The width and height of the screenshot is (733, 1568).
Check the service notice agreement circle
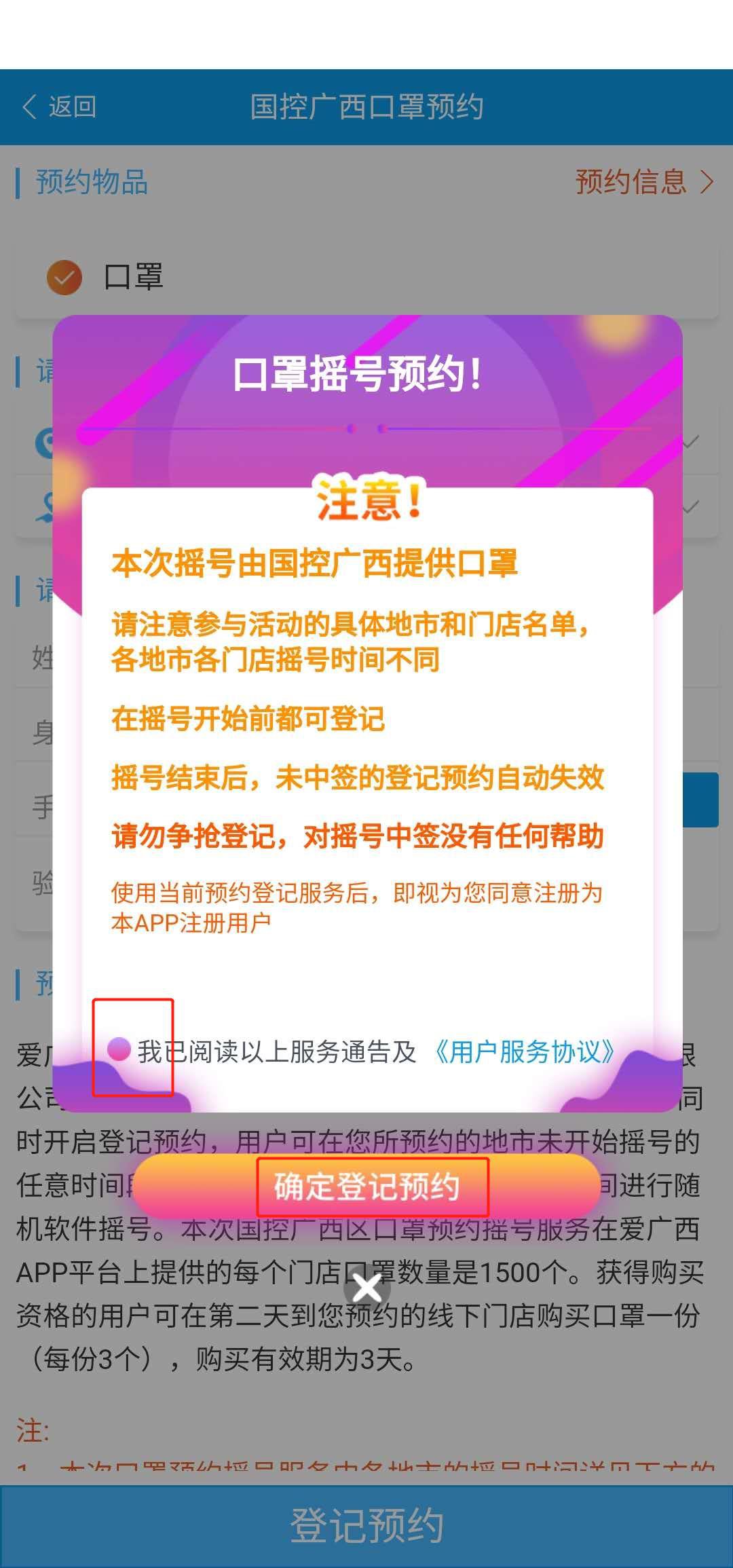119,1049
